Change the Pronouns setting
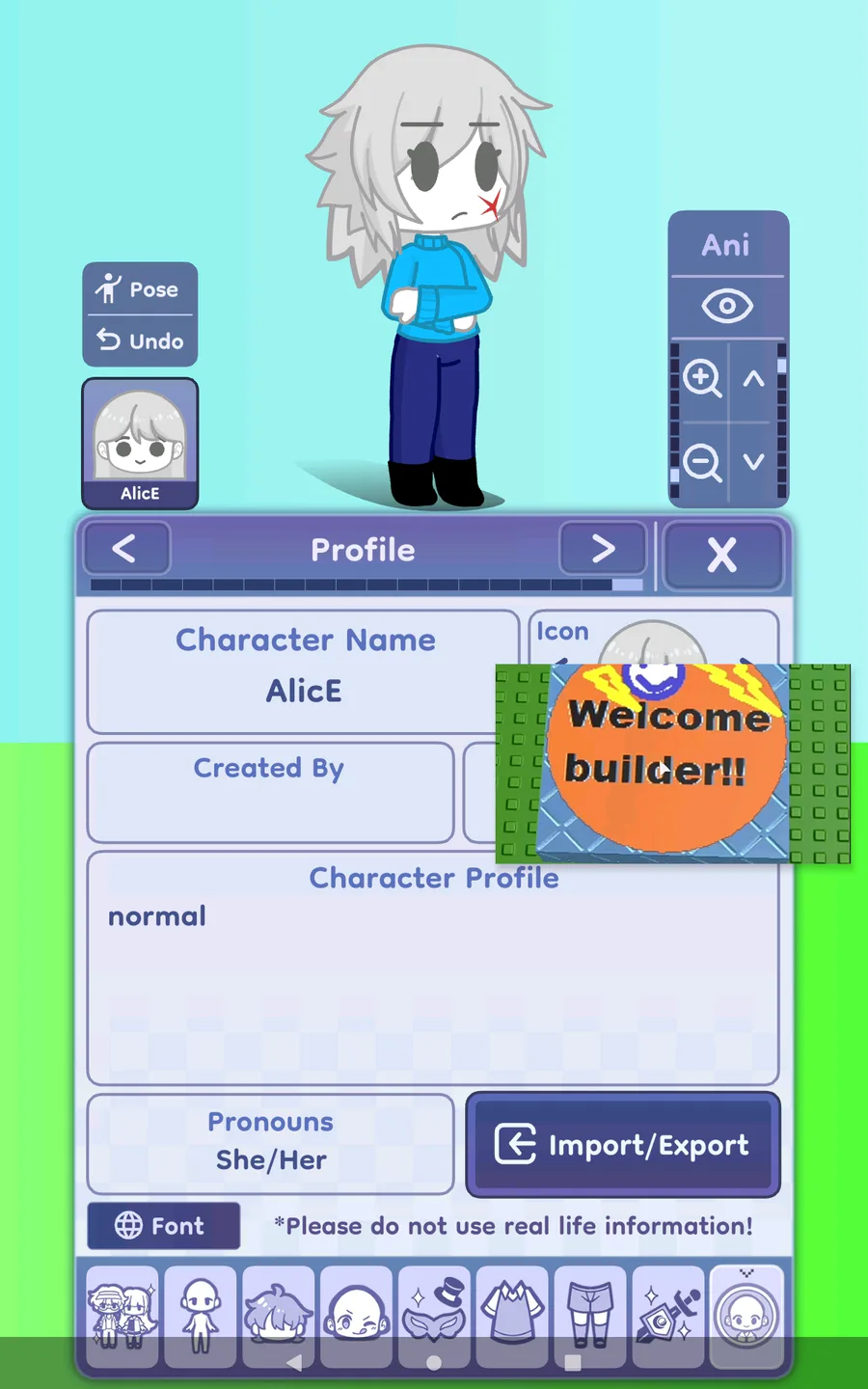 point(270,1143)
